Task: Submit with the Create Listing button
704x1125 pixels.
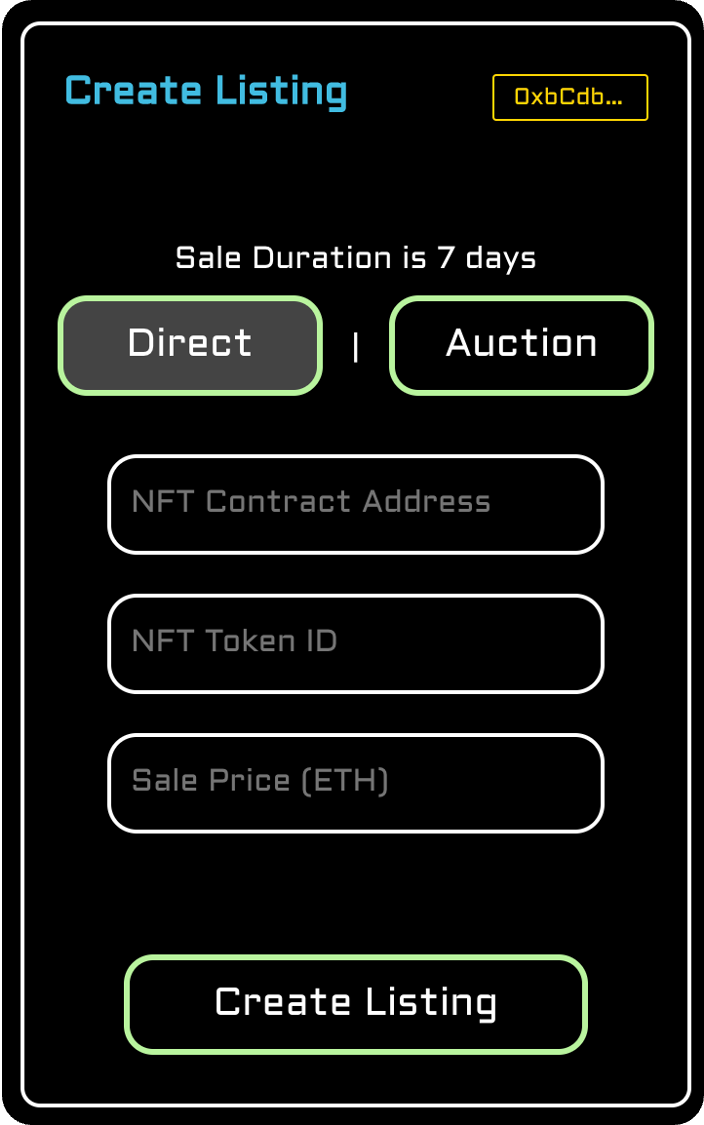Action: tap(355, 1004)
